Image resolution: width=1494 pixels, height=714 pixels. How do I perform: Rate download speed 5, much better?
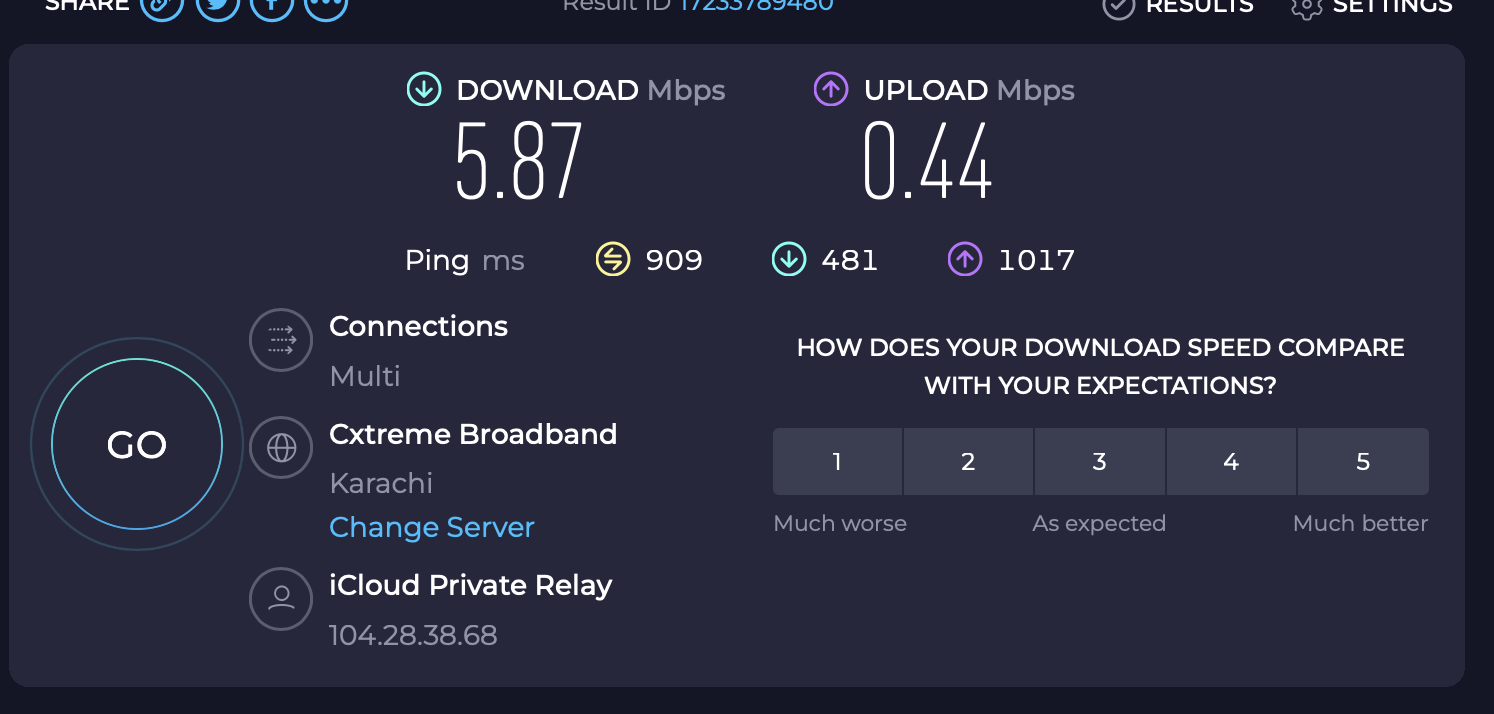point(1363,462)
